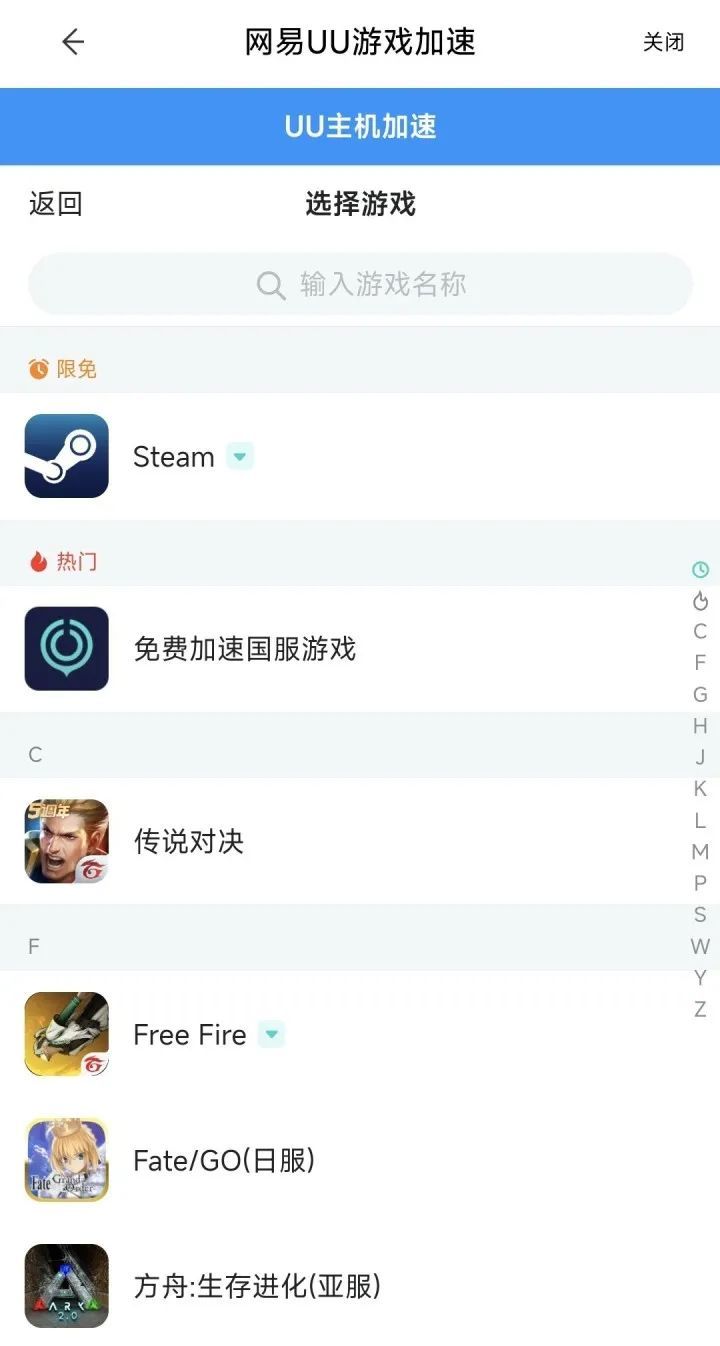Jump to letter W in the index
This screenshot has height=1346, width=720.
(x=700, y=946)
